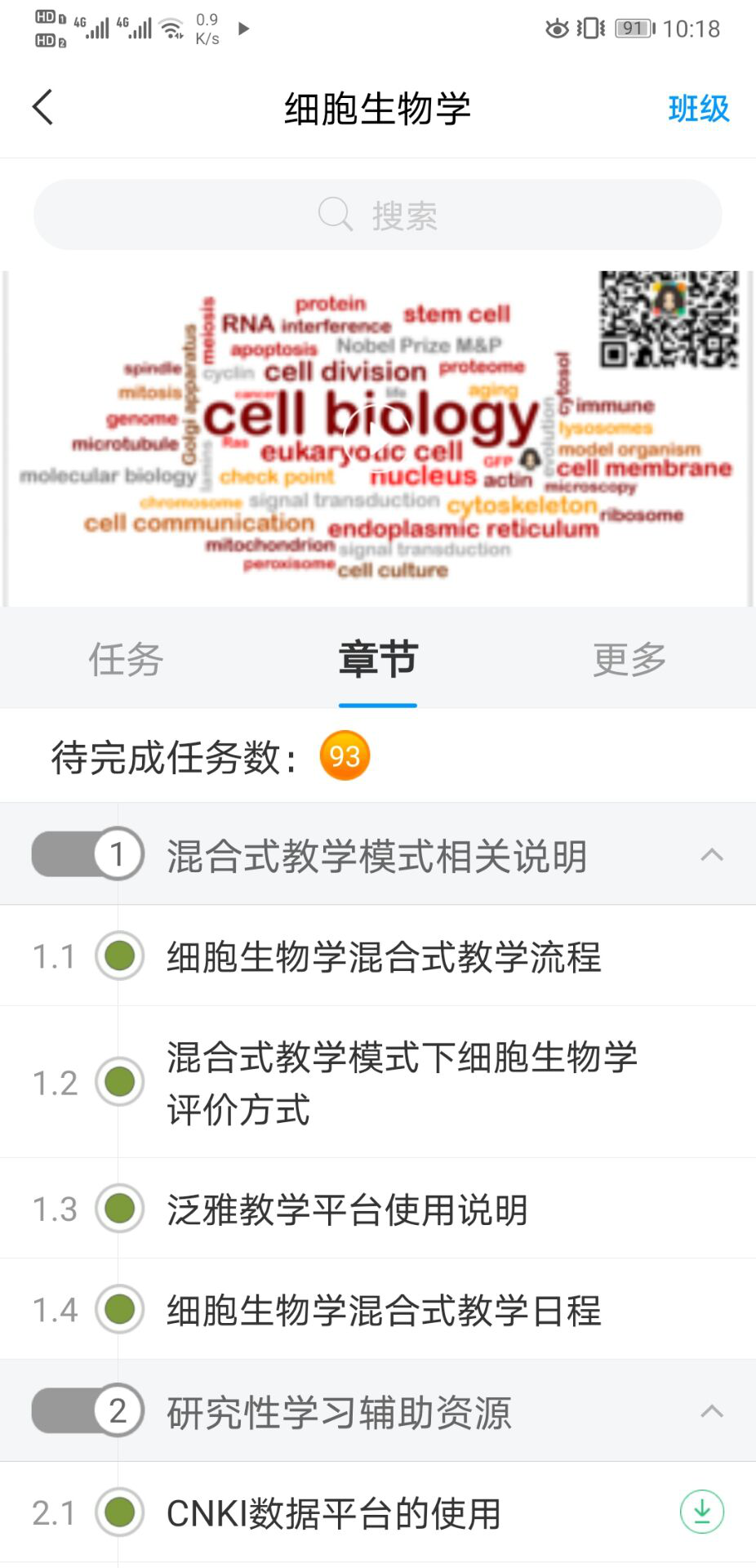Tap the 搜索 search box
The width and height of the screenshot is (756, 1568).
[x=377, y=215]
